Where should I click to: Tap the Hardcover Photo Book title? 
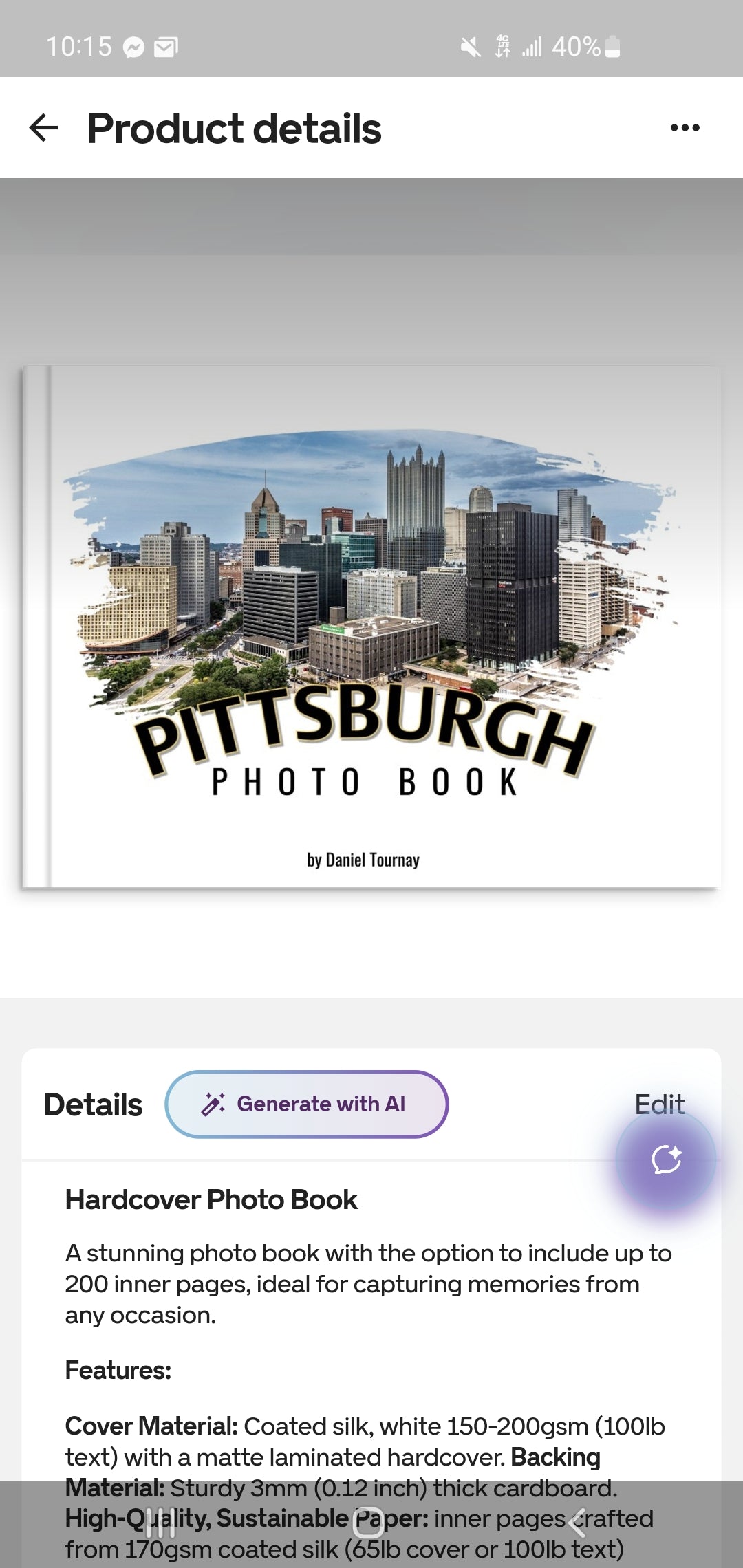pos(211,1199)
